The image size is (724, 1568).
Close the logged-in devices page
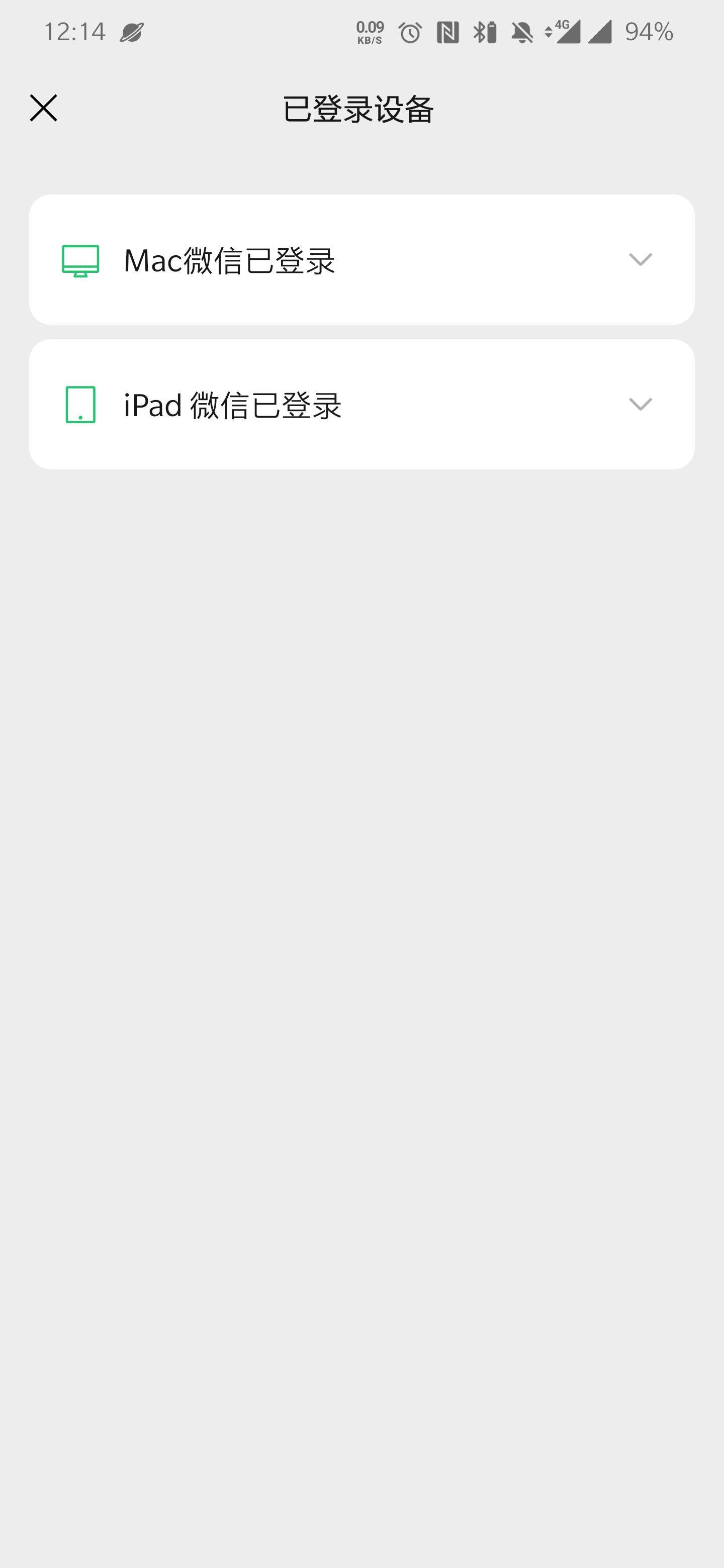point(43,109)
